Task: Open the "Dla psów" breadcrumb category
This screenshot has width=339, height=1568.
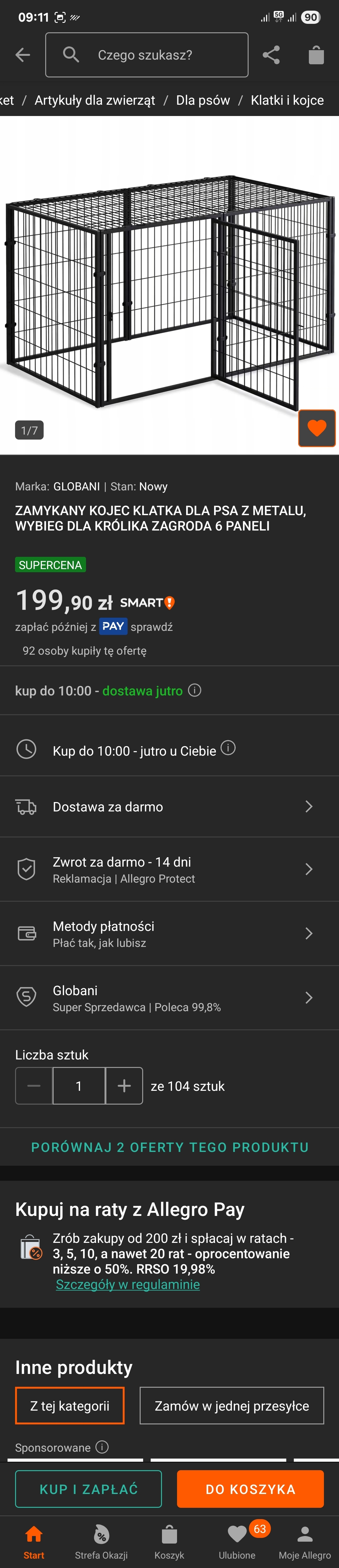Action: click(203, 100)
